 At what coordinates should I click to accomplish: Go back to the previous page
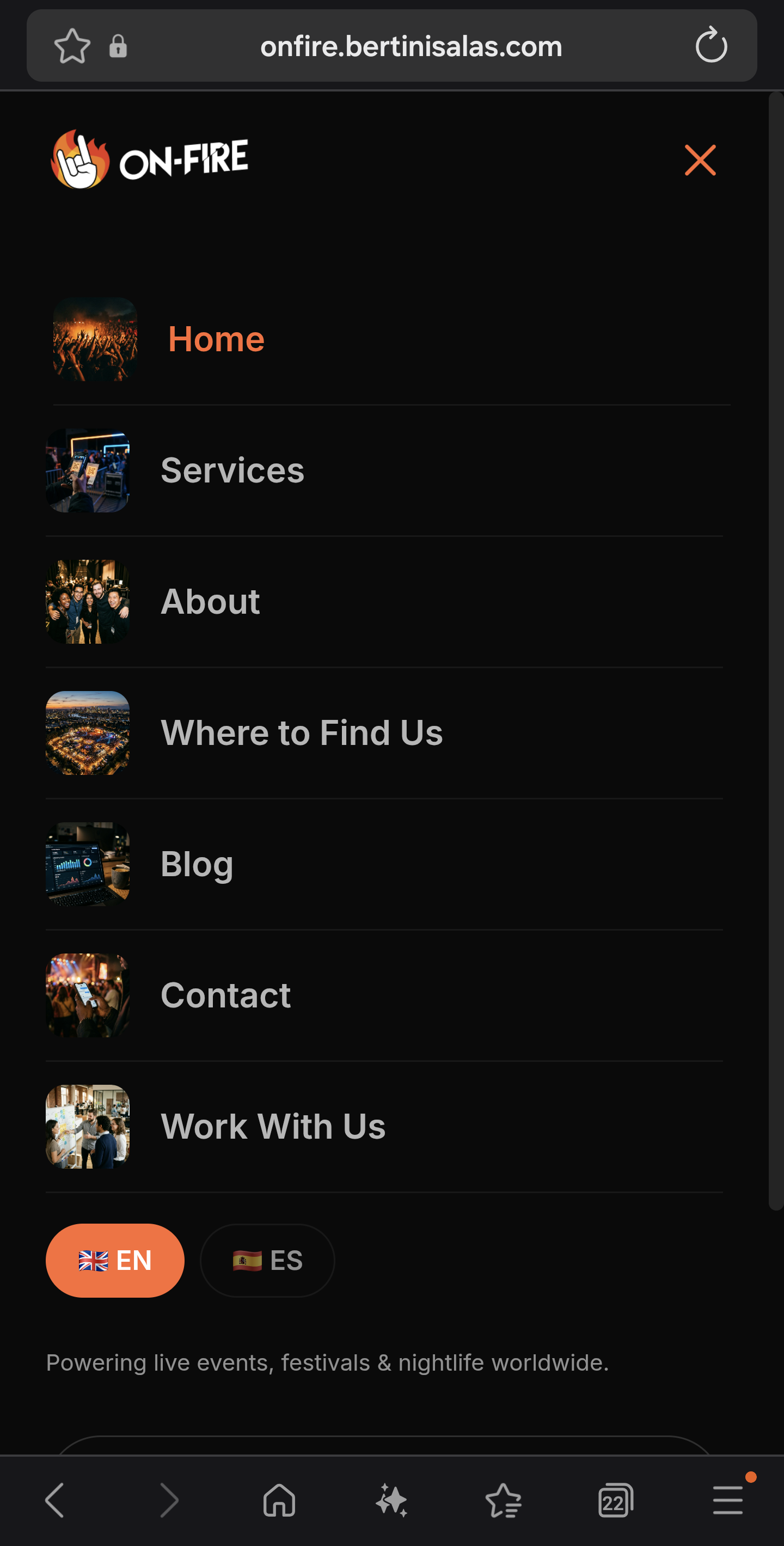pos(54,1500)
